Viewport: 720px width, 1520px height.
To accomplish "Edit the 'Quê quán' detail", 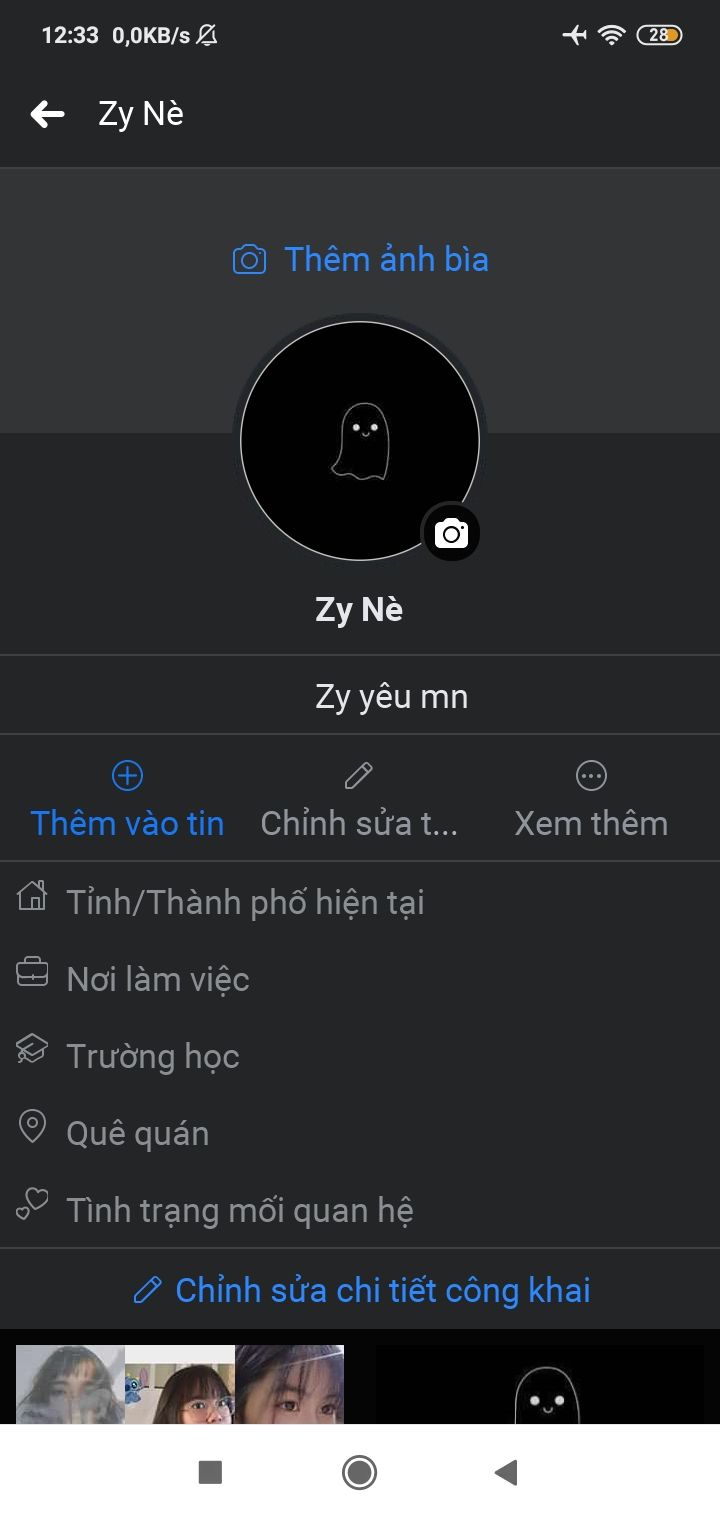I will click(x=137, y=1133).
